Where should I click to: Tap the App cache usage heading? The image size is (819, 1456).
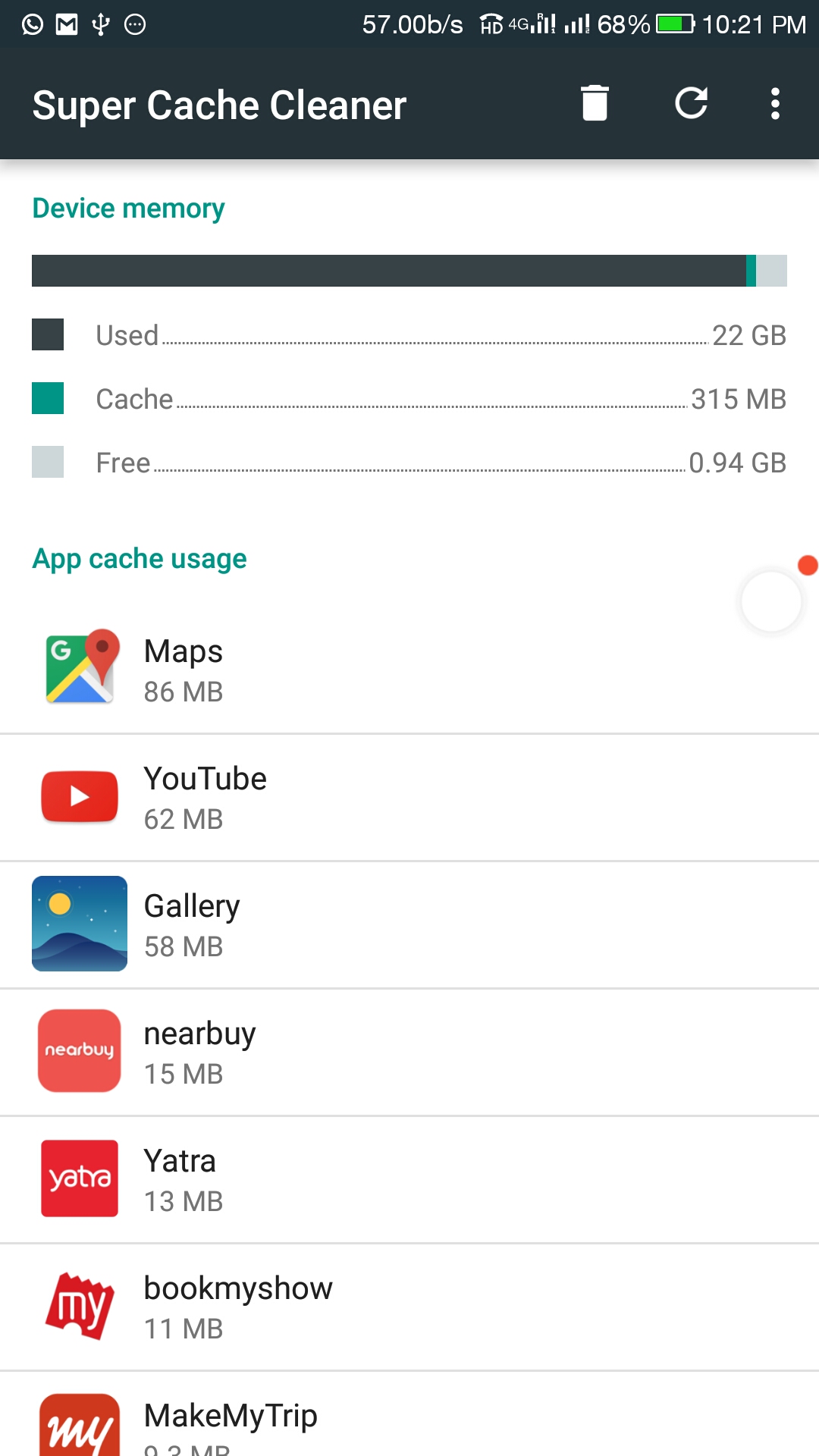click(139, 558)
